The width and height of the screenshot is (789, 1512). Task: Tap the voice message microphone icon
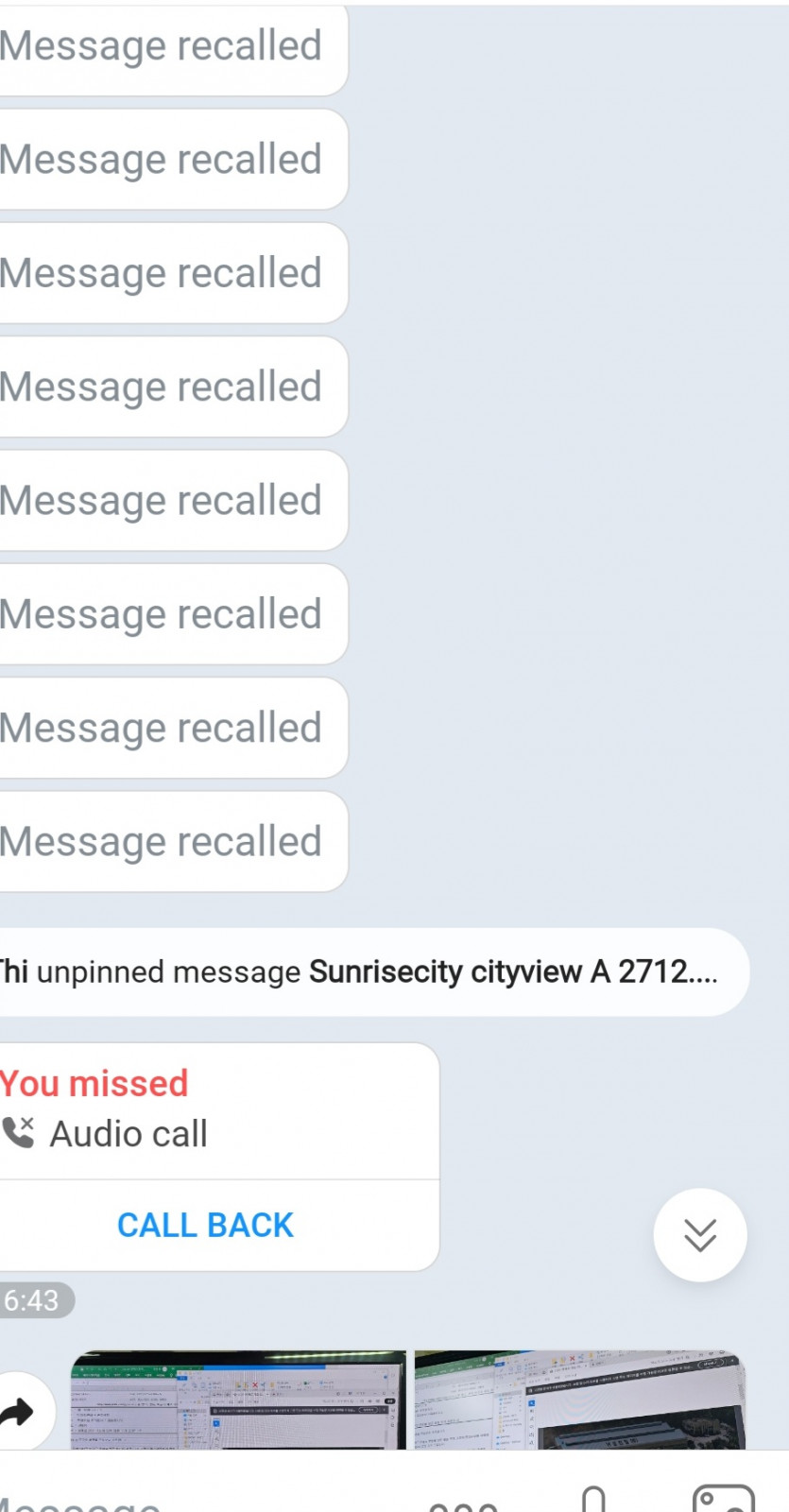pos(593,1503)
